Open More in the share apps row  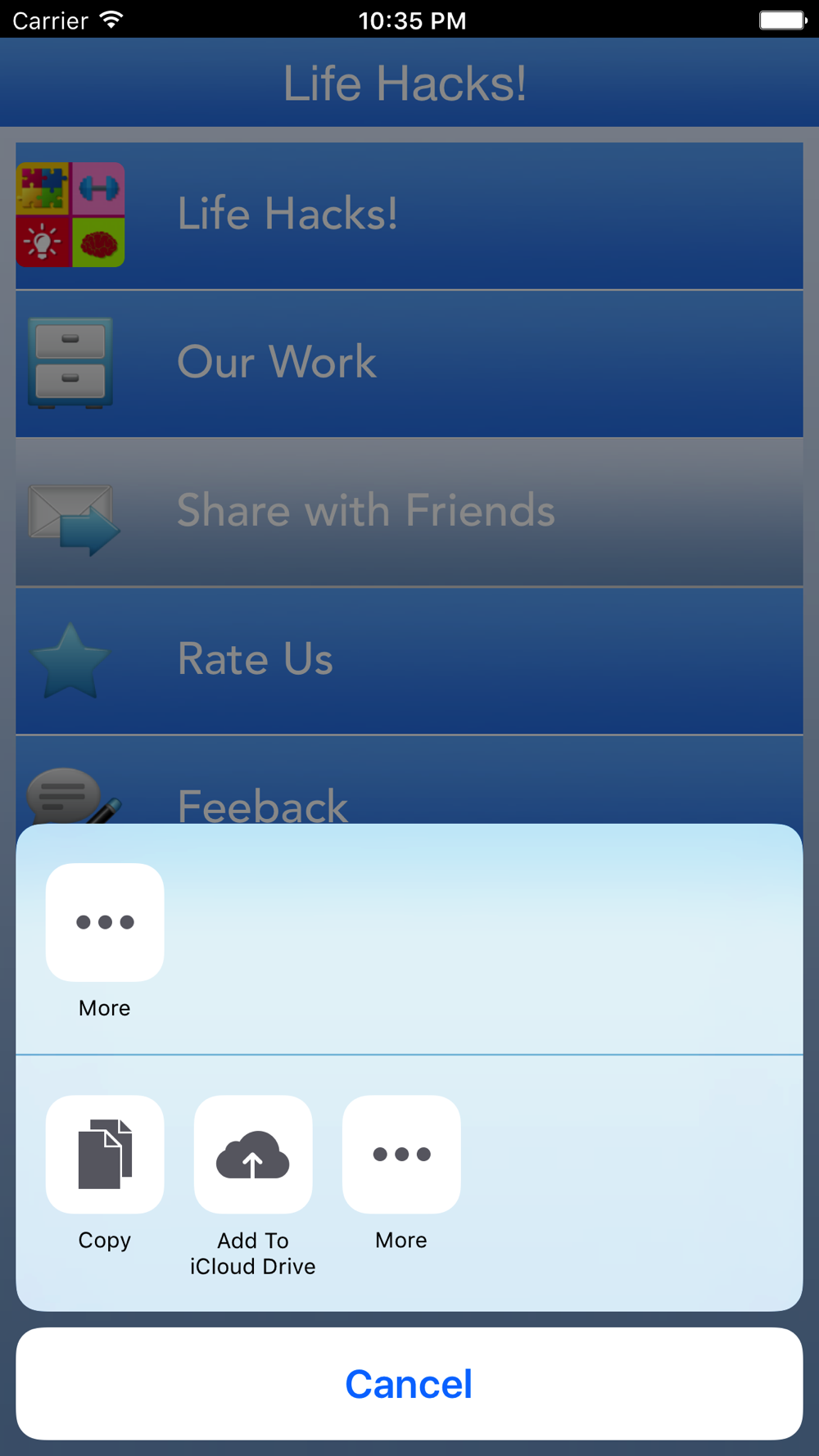[105, 922]
